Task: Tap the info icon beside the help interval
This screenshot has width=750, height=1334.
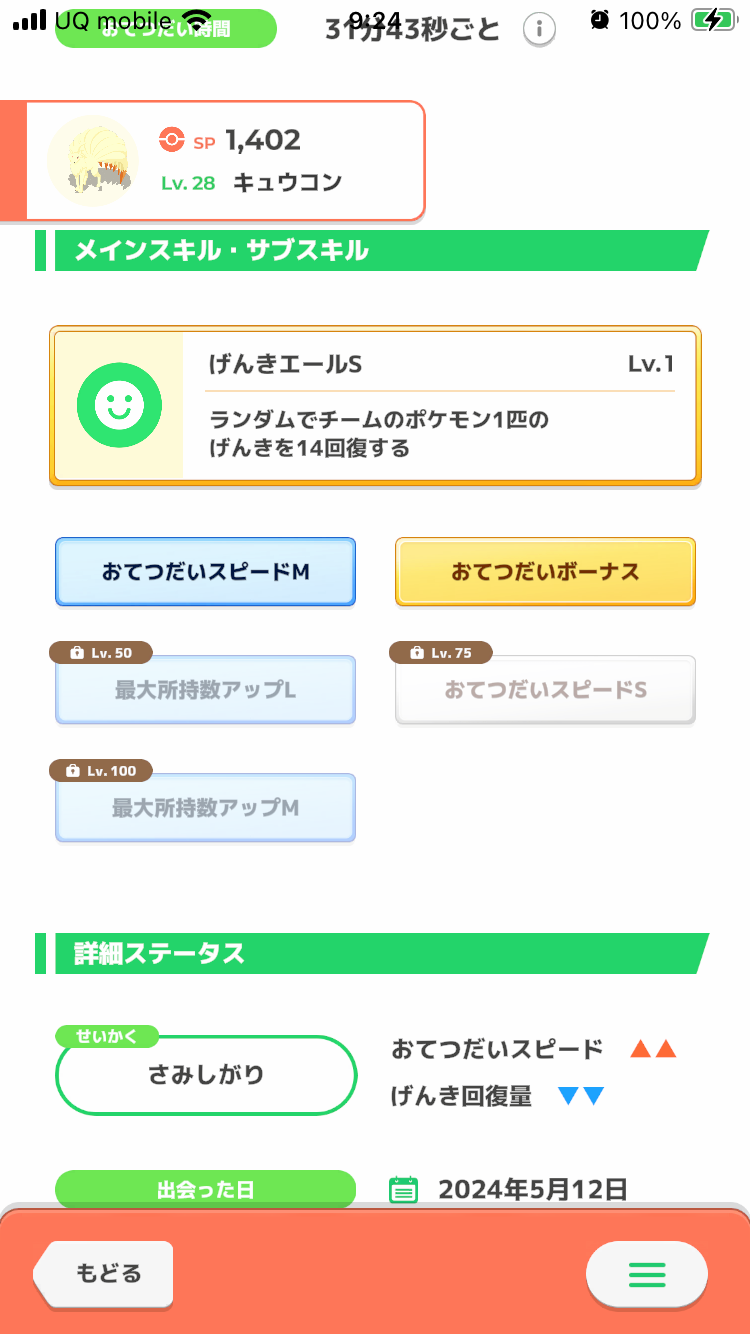Action: point(540,29)
